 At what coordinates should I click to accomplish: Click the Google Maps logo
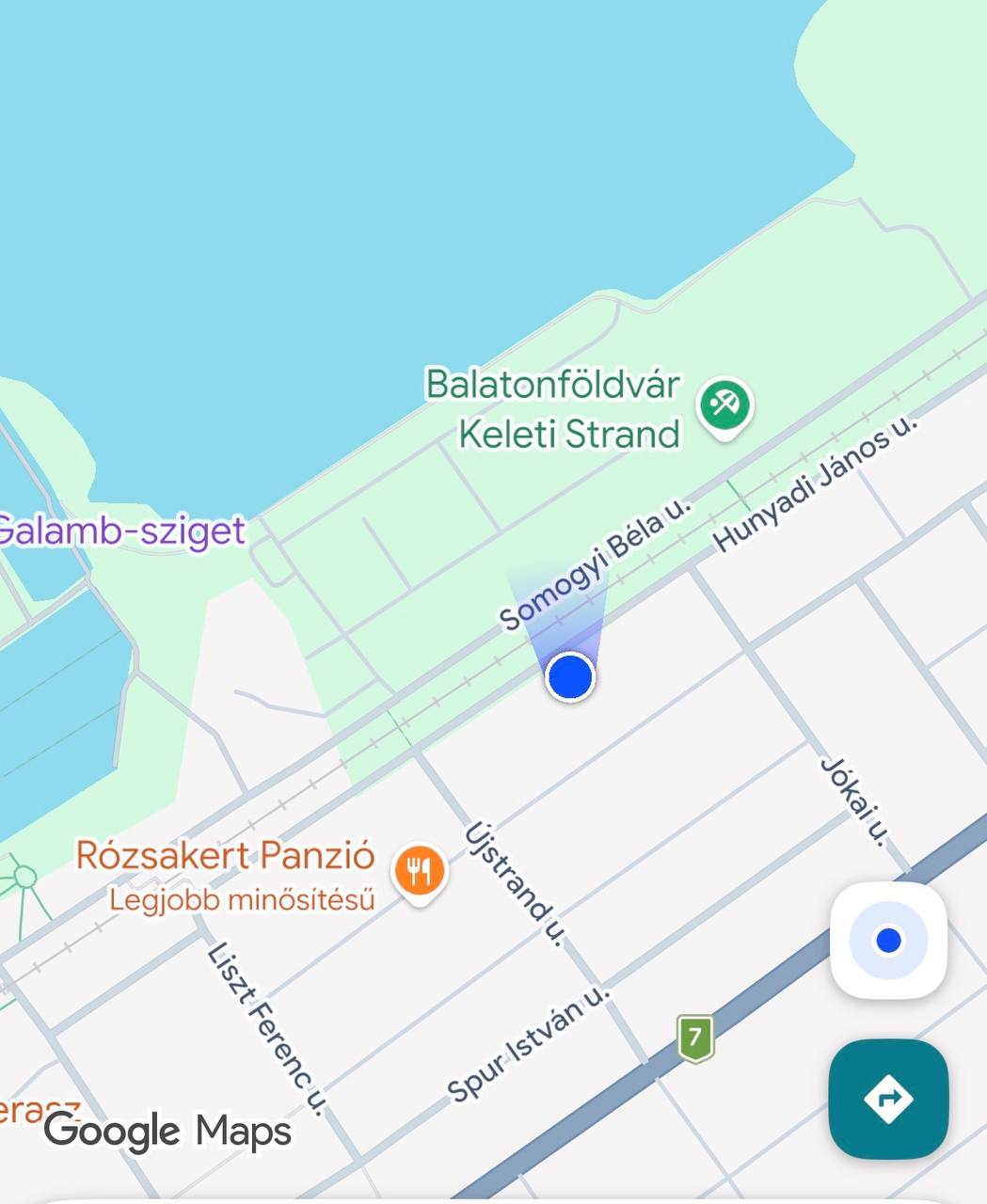(x=171, y=1131)
